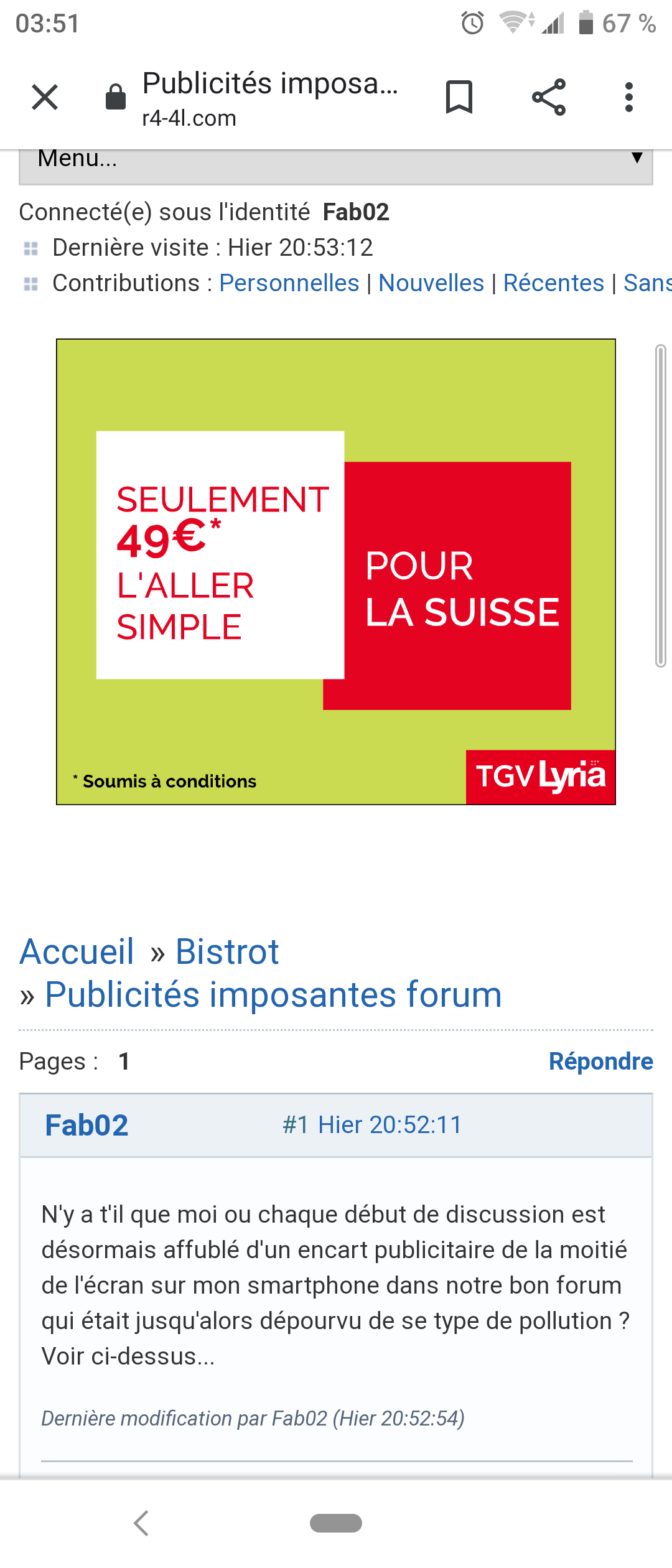Open Personnelles contributions
Viewport: 672px width, 1568px height.
click(289, 283)
